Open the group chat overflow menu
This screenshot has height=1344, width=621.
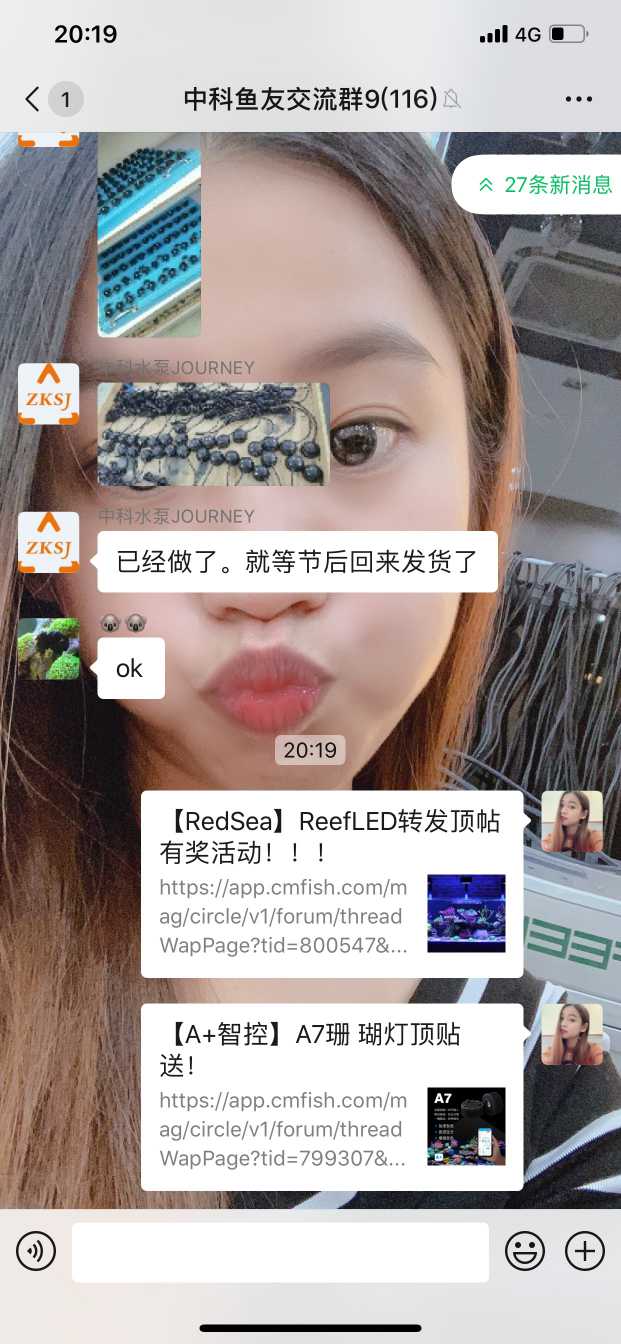pyautogui.click(x=579, y=99)
